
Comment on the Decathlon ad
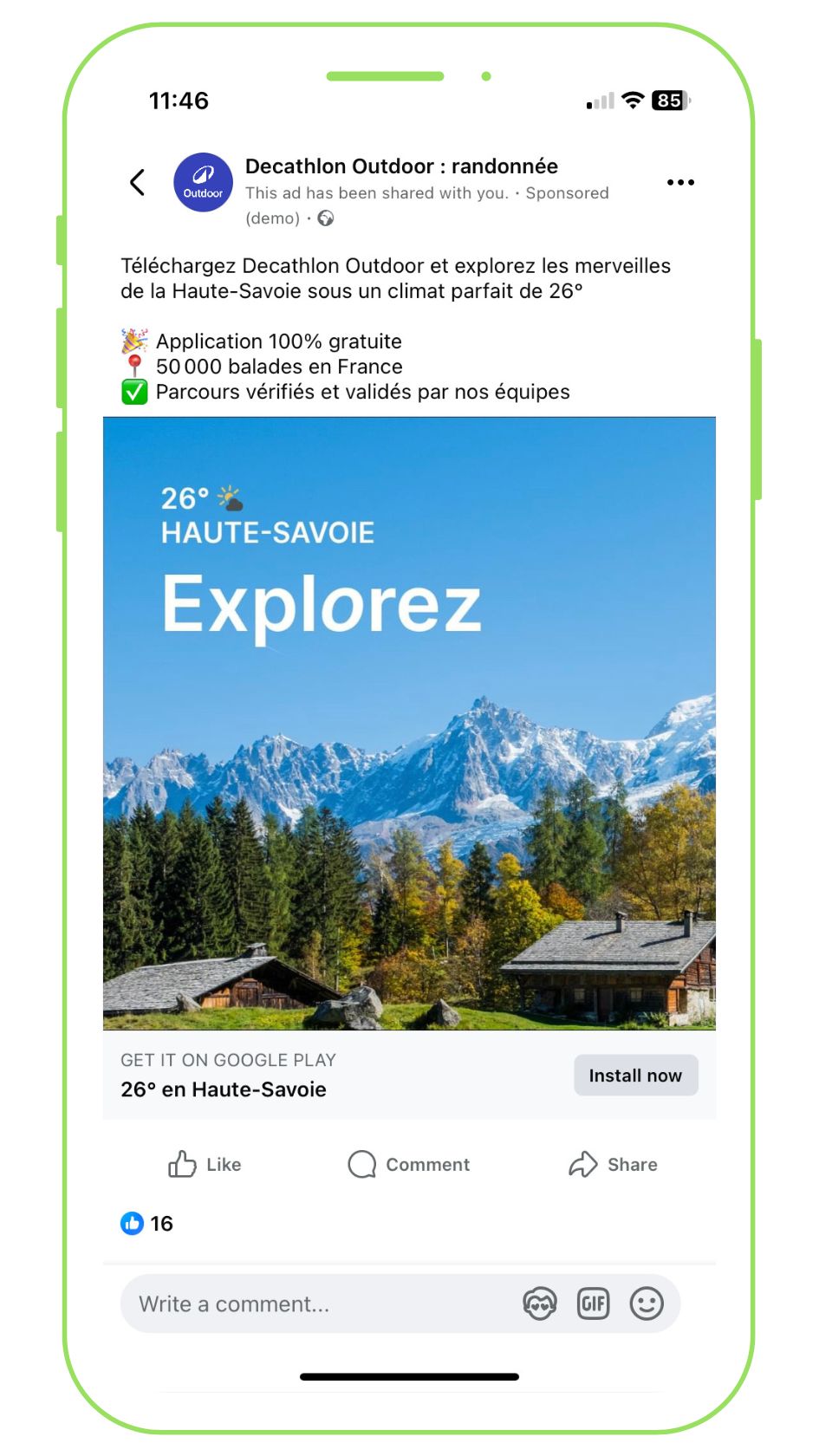click(x=409, y=1164)
